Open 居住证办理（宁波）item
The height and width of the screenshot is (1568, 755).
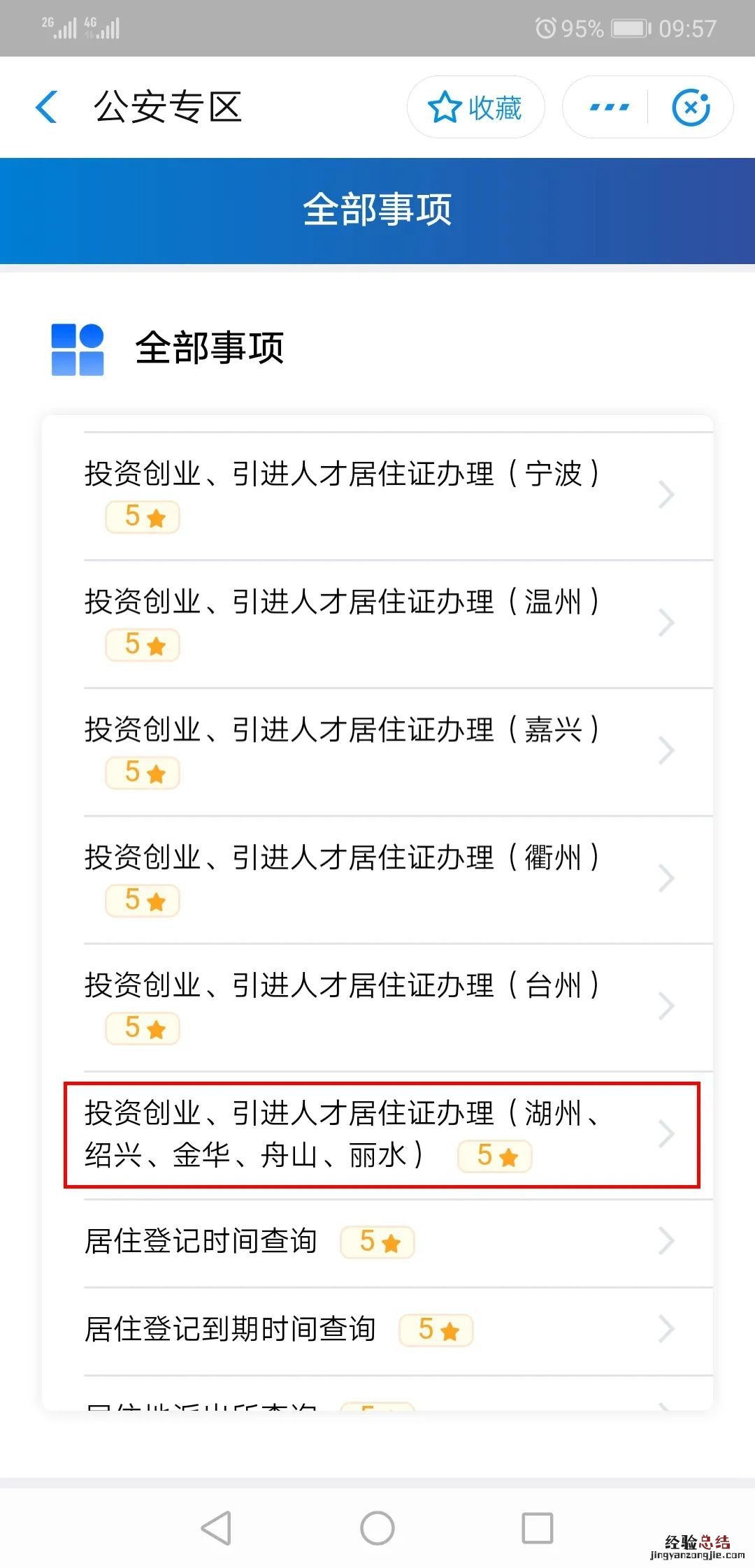click(x=377, y=495)
